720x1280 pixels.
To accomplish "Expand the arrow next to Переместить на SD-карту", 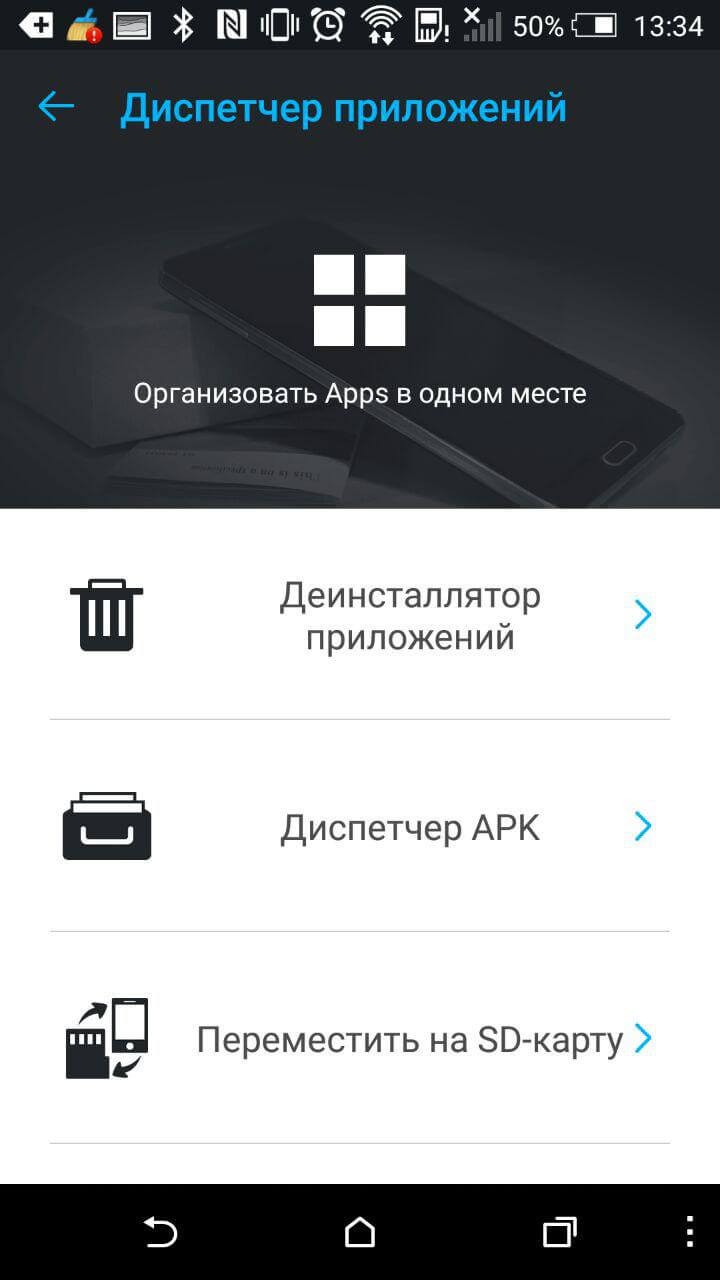I will pyautogui.click(x=644, y=1038).
